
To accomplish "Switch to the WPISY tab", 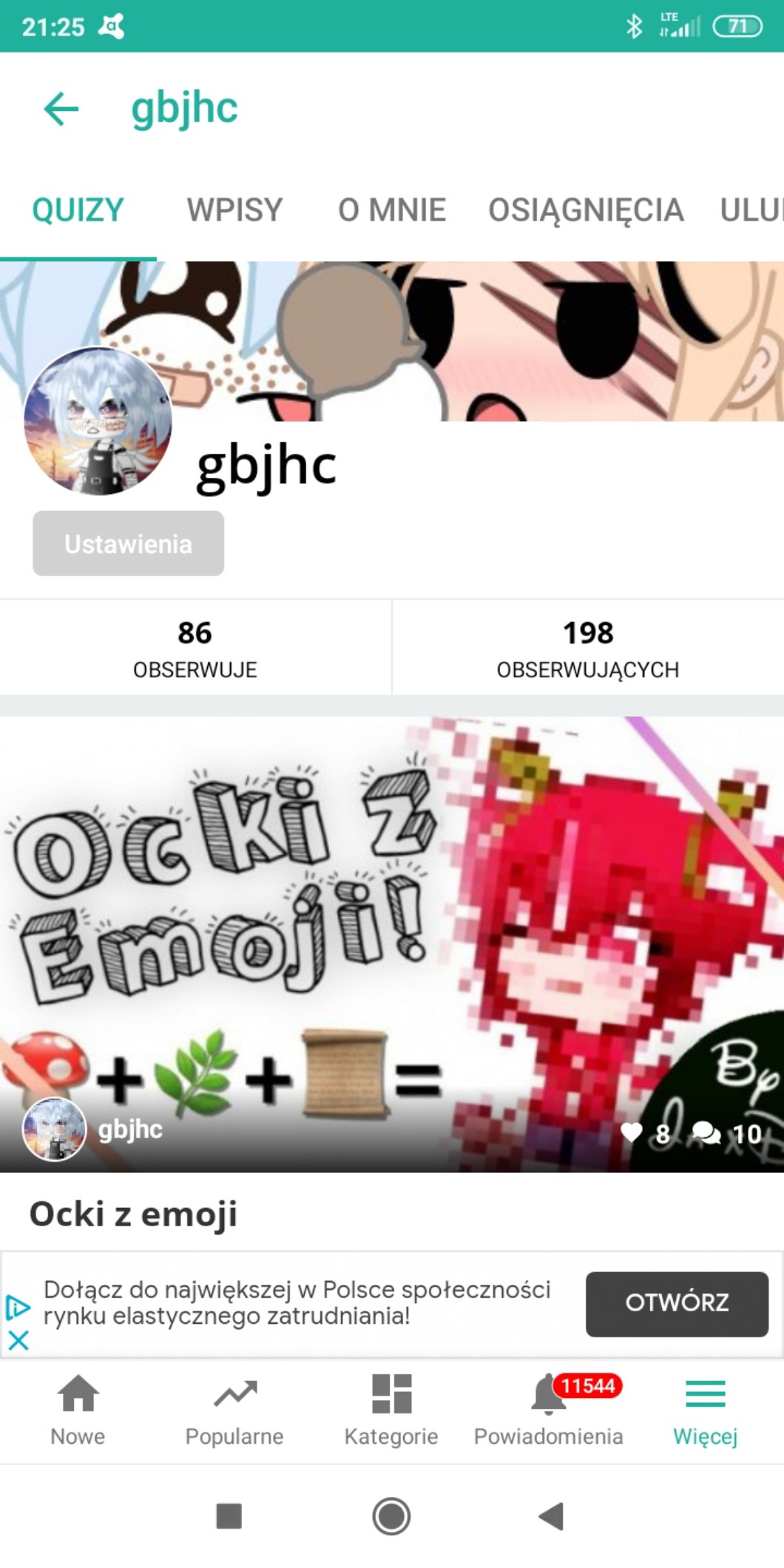I will 234,210.
